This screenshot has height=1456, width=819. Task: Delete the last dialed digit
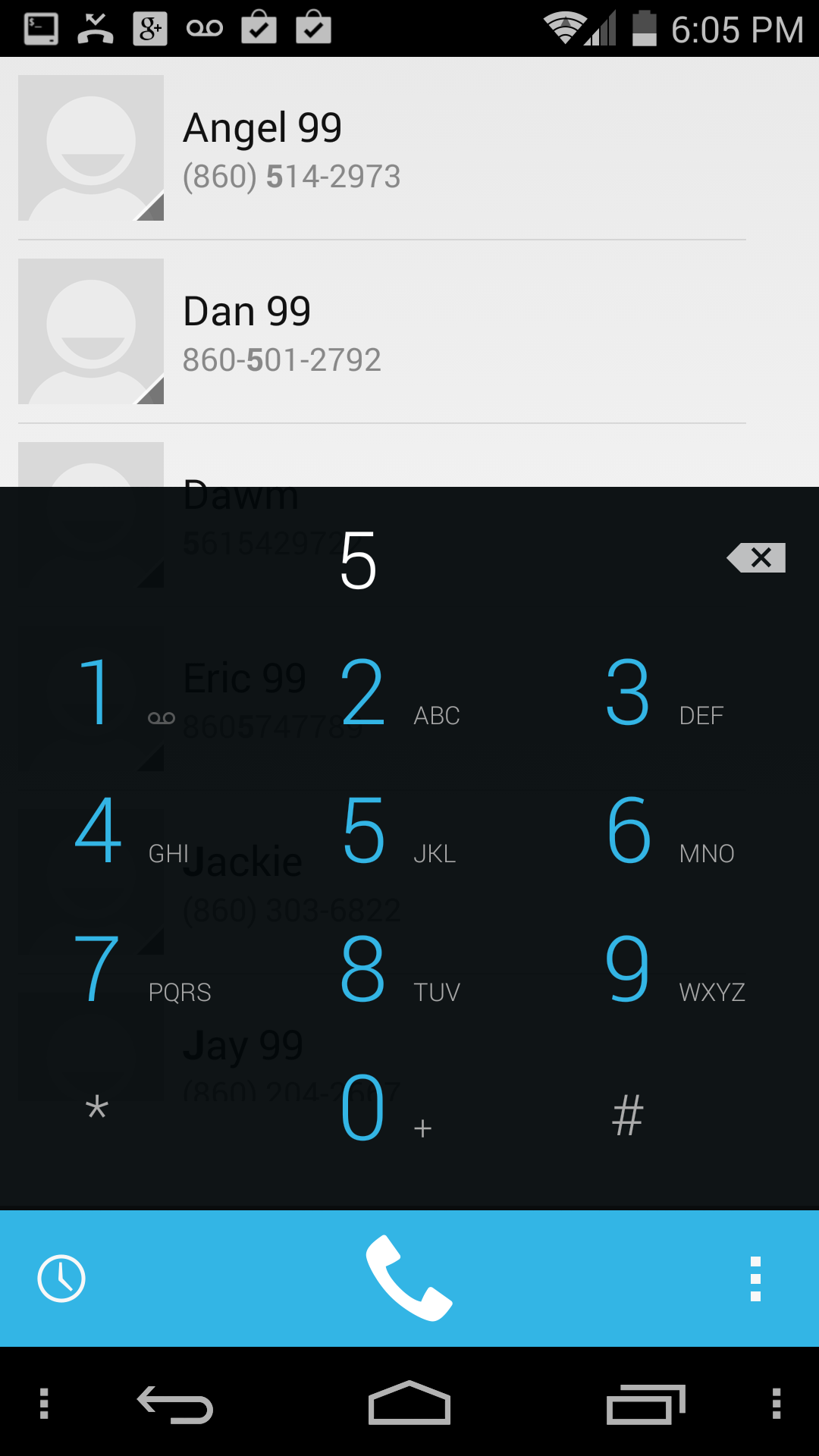point(756,558)
